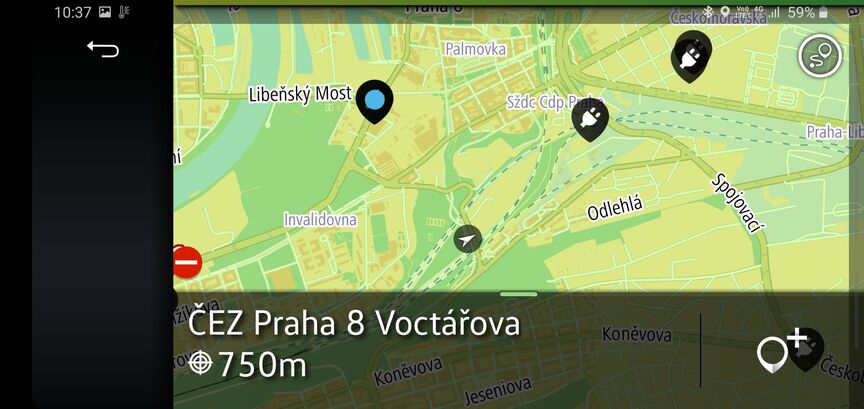Expand the panel using the green handle
The image size is (864, 409).
tap(519, 294)
